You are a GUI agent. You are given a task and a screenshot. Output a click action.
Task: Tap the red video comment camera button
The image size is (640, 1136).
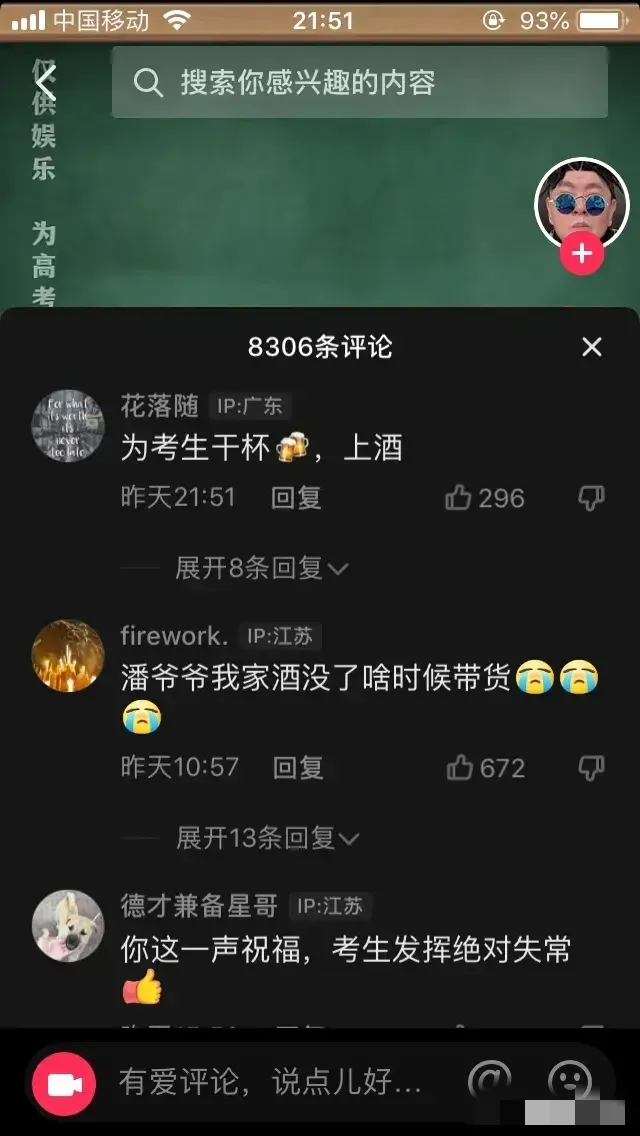point(65,1084)
